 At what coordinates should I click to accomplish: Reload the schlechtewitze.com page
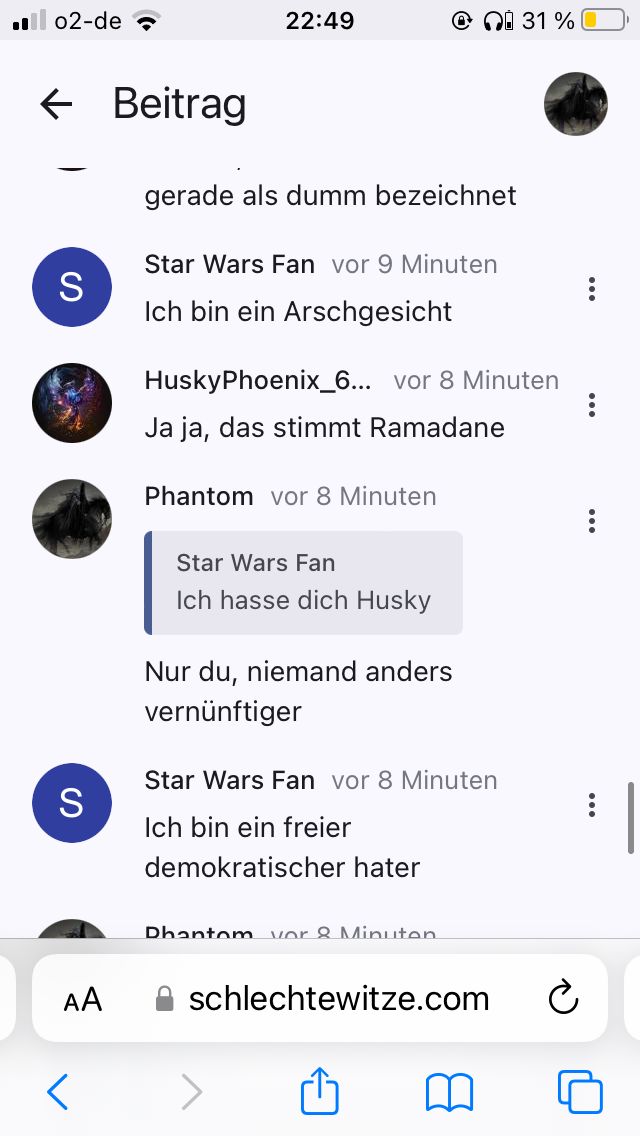pos(564,998)
